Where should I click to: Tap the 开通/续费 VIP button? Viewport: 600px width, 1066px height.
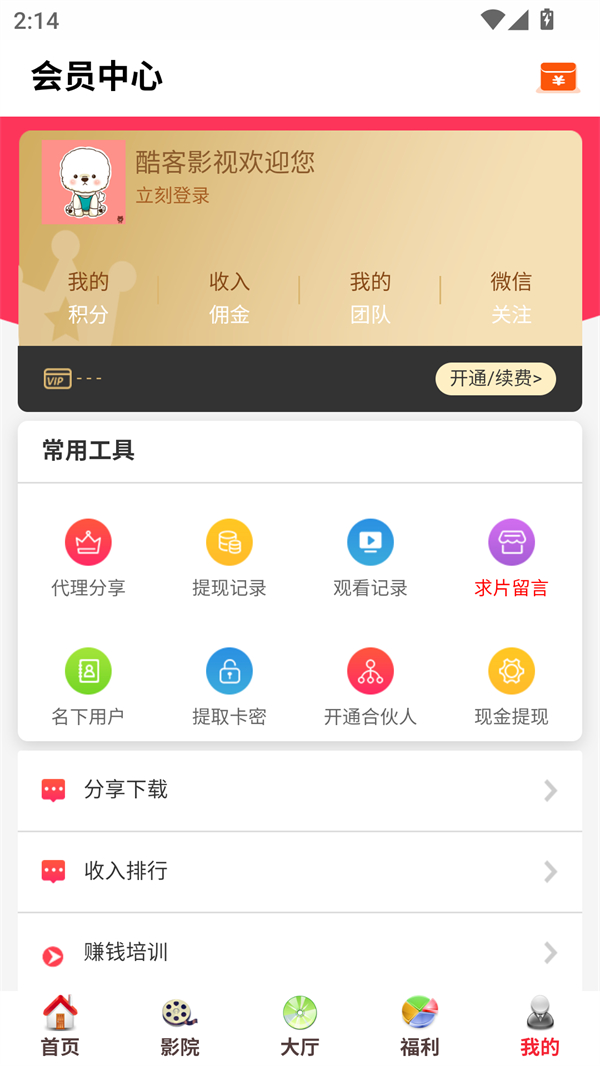[x=495, y=379]
